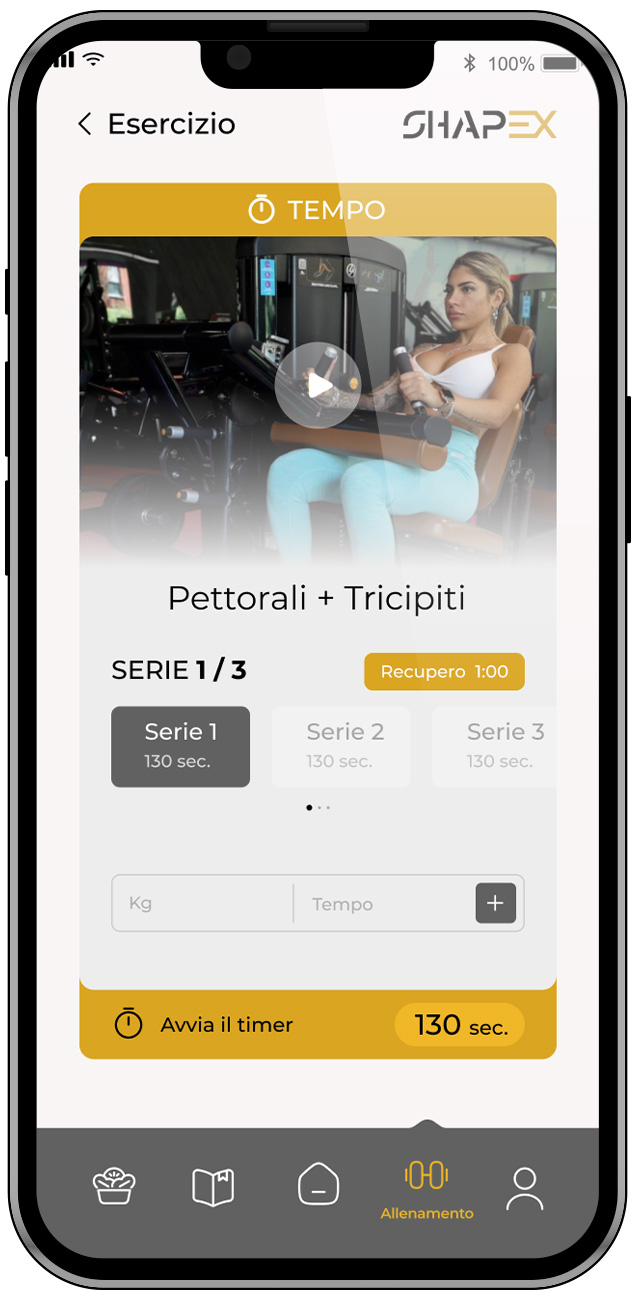Open the nutrition salad bowl tab
Viewport: 637px width, 1300px height.
[114, 1186]
